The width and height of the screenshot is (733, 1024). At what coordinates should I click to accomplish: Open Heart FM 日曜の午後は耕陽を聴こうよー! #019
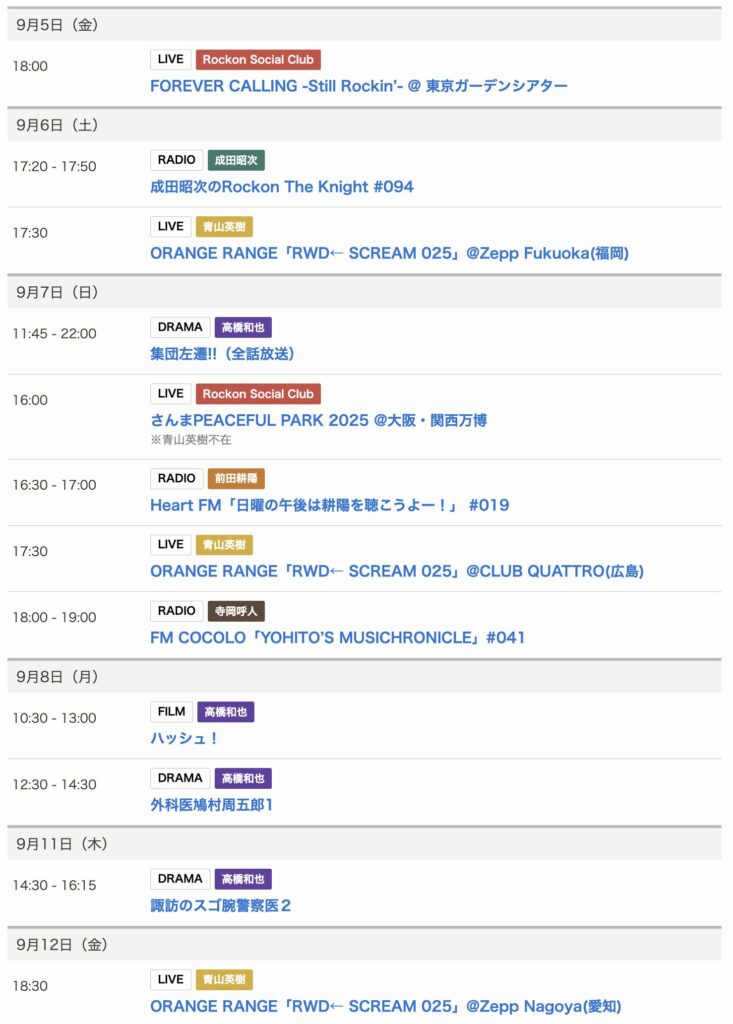point(329,505)
